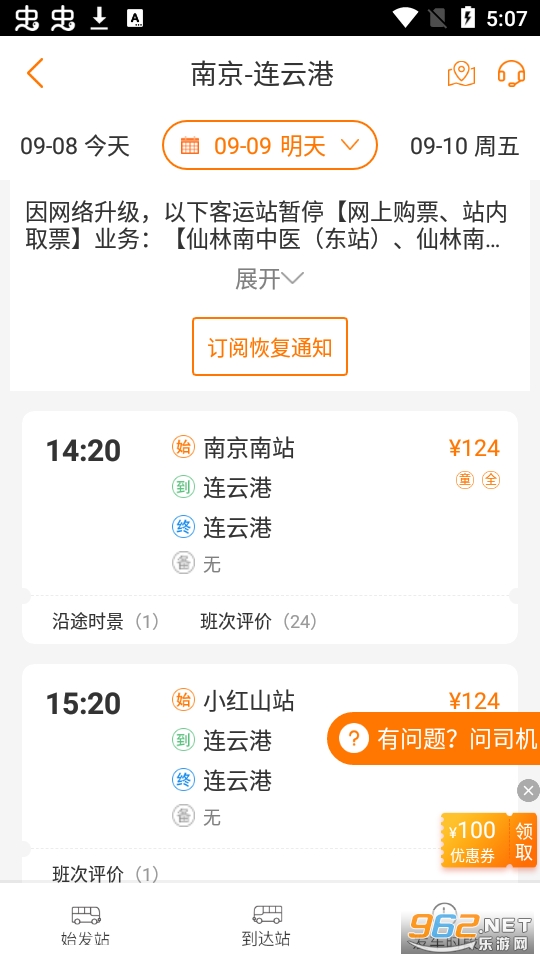Go back using the orange arrow

pos(36,73)
